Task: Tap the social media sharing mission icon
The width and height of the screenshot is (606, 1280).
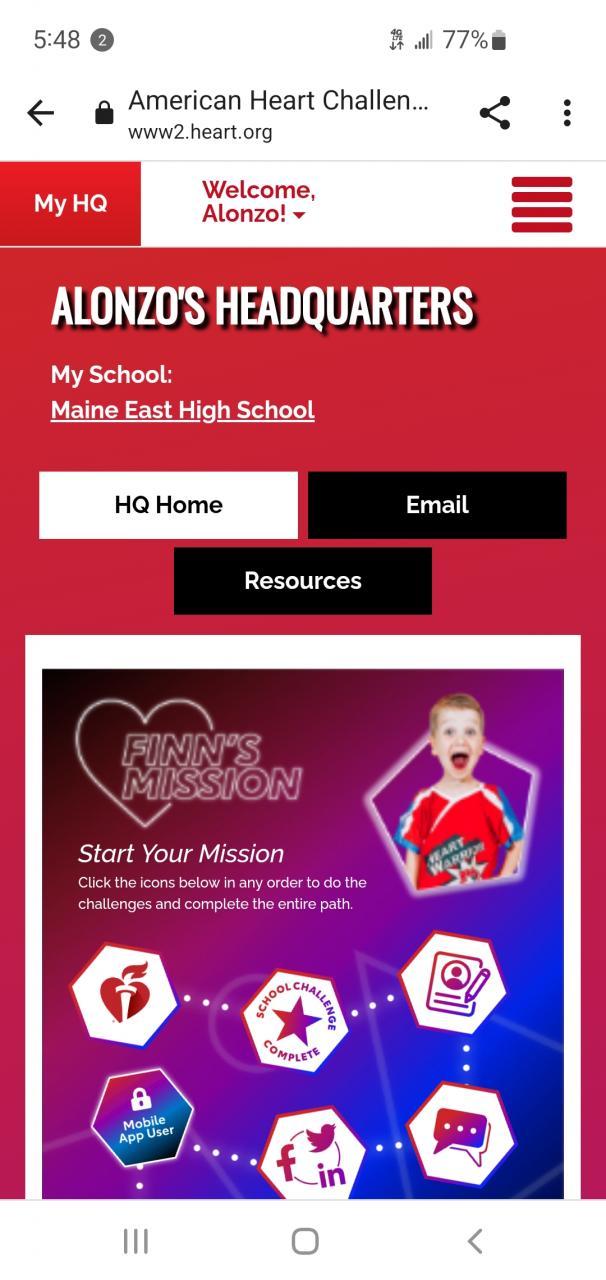Action: [312, 1154]
